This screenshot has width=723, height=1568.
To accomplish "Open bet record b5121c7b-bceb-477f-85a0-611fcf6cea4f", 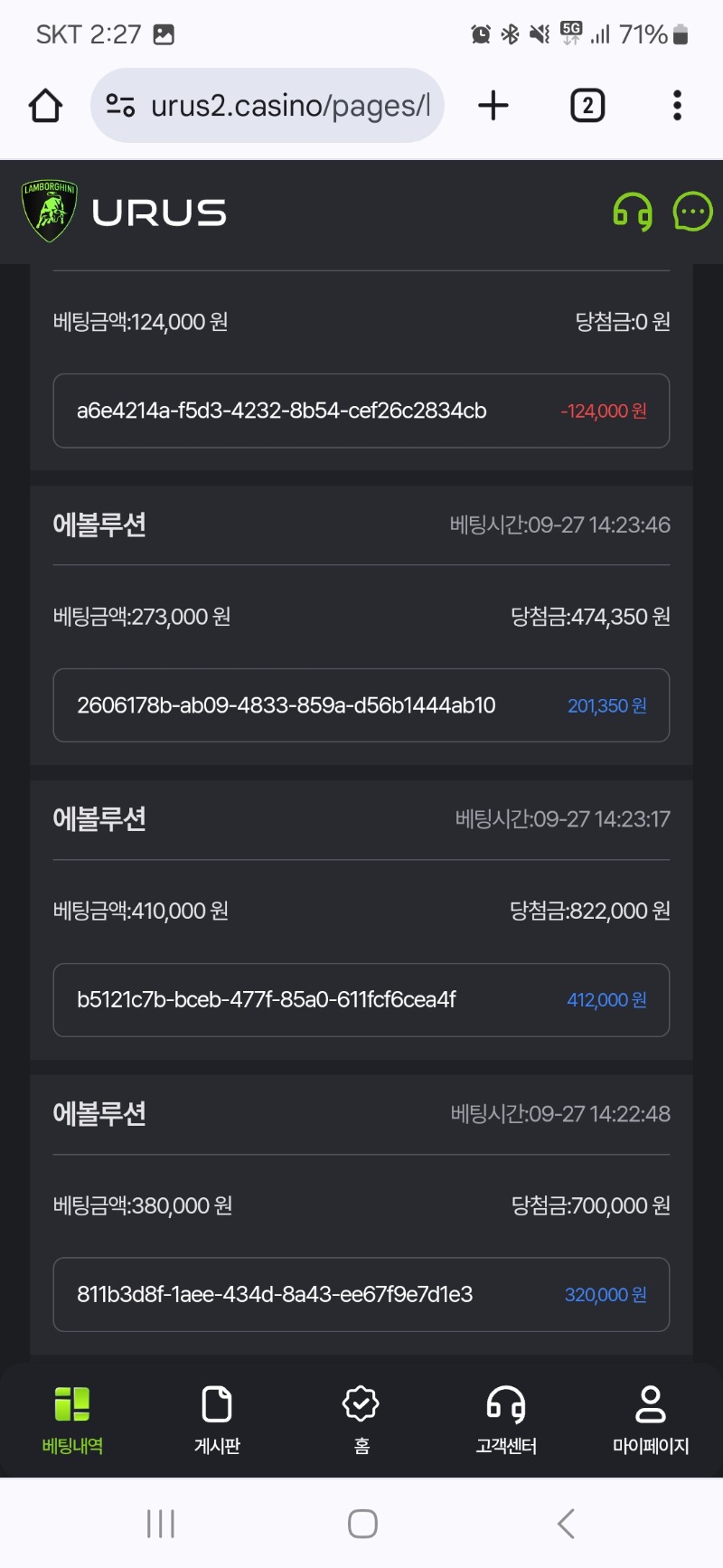I will point(361,1000).
